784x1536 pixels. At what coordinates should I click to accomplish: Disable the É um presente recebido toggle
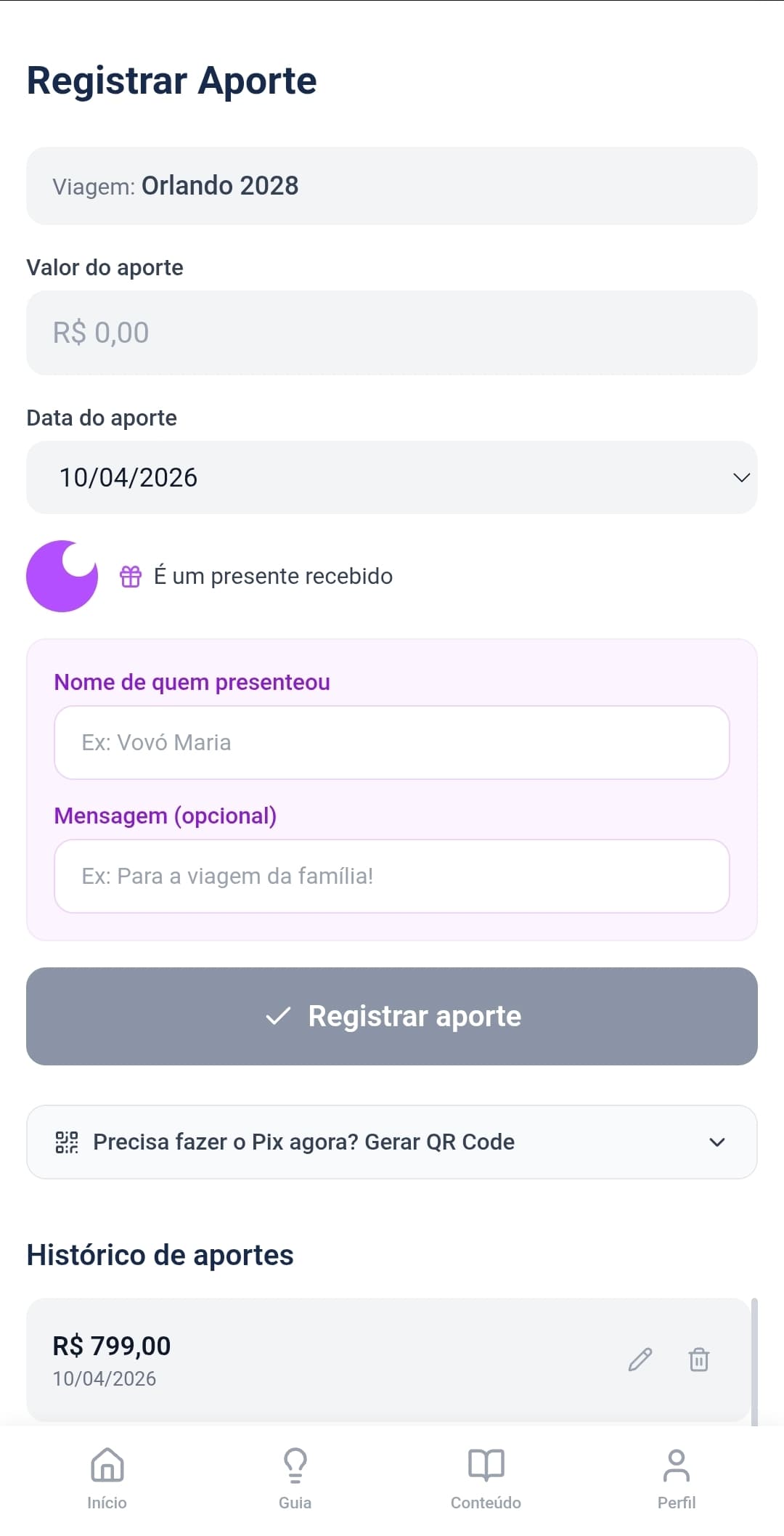click(x=62, y=576)
